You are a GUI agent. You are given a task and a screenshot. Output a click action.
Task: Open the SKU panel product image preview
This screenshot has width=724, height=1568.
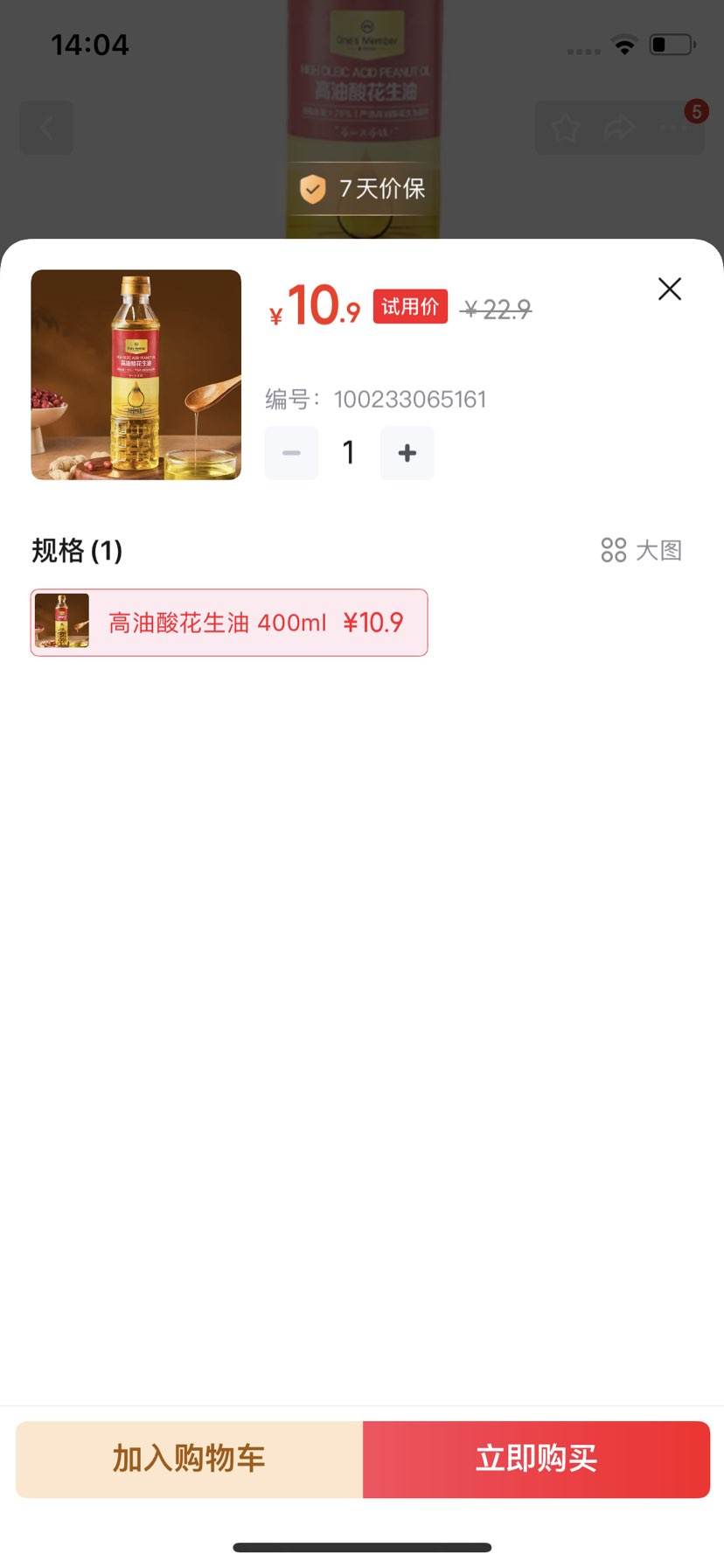pos(136,374)
